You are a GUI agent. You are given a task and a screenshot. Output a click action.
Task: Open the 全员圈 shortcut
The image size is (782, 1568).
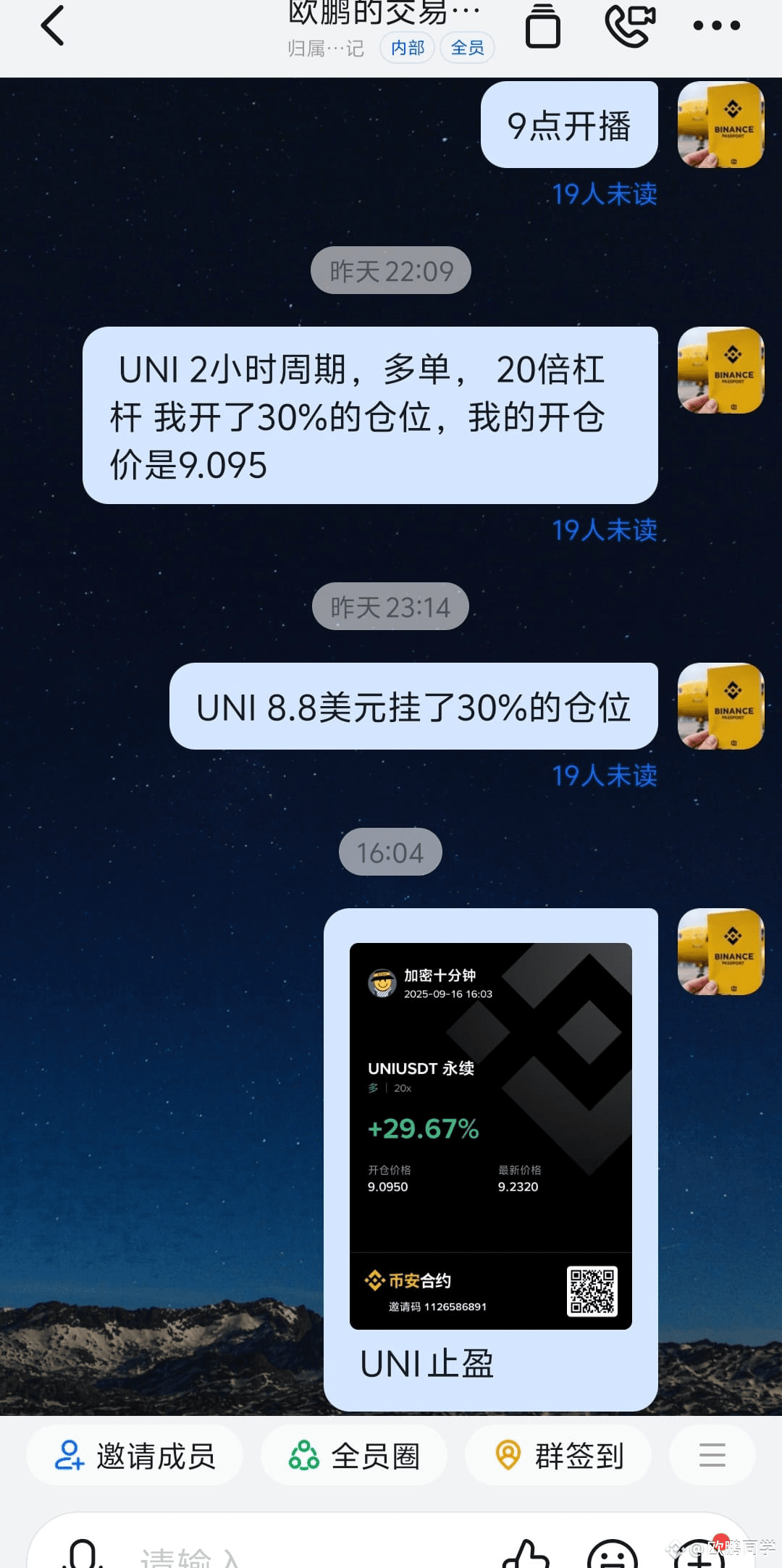(354, 1456)
